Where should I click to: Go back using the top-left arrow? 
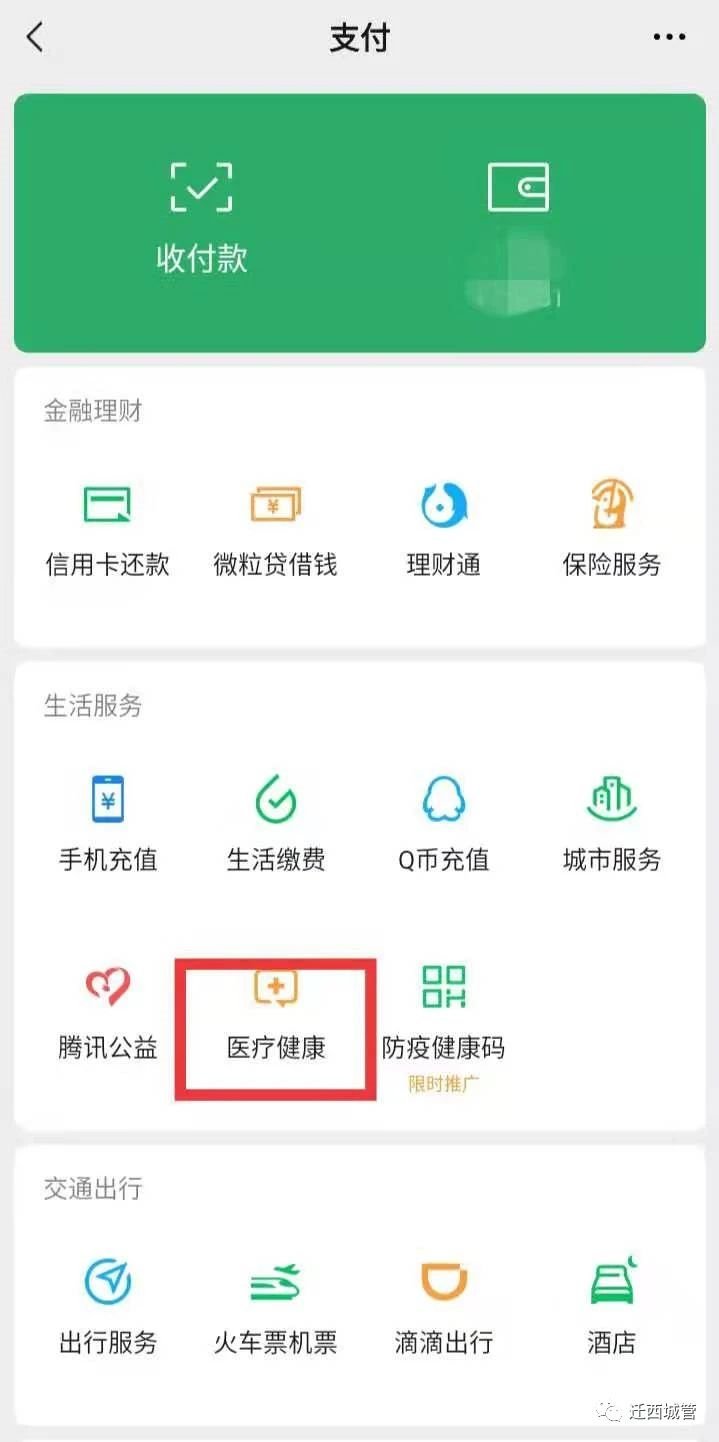pyautogui.click(x=36, y=38)
